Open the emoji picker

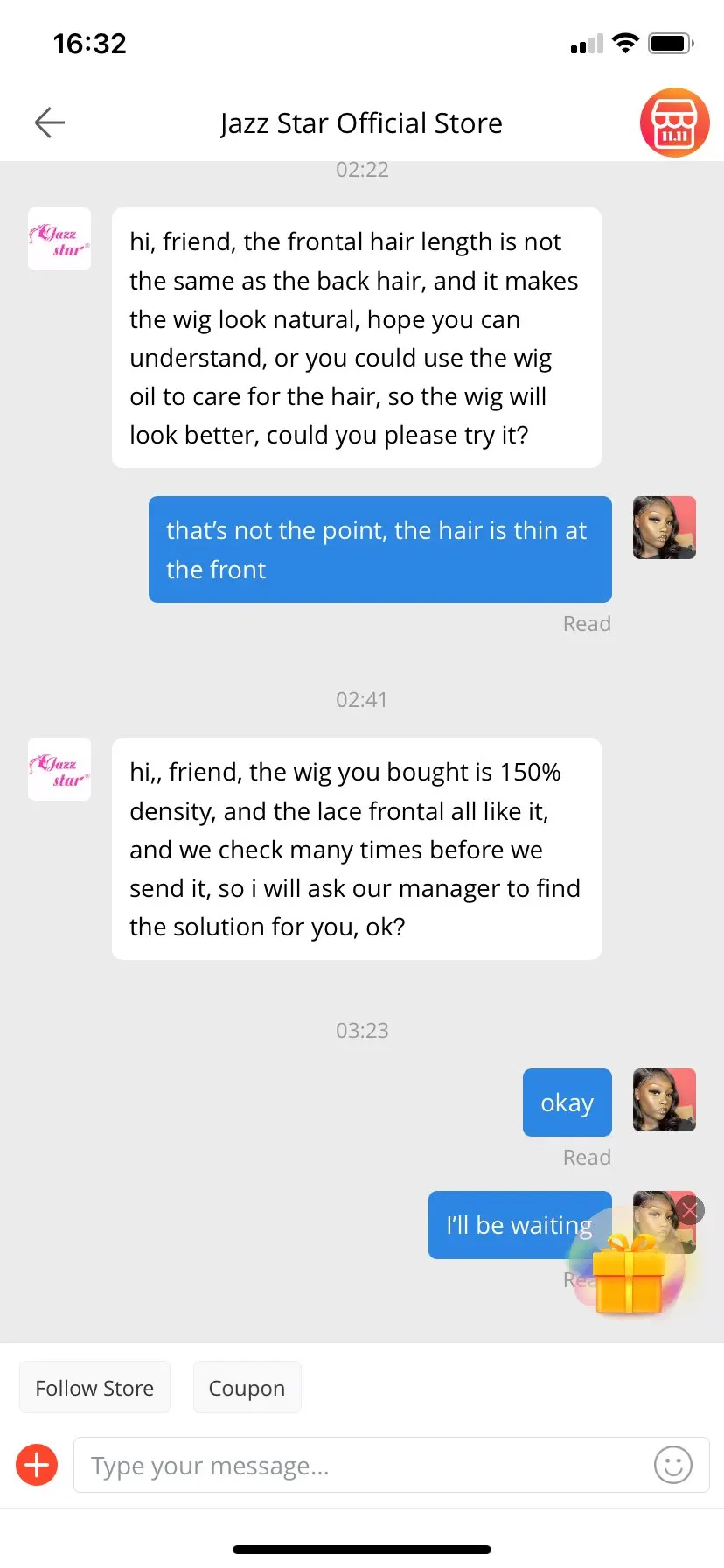[x=673, y=1465]
